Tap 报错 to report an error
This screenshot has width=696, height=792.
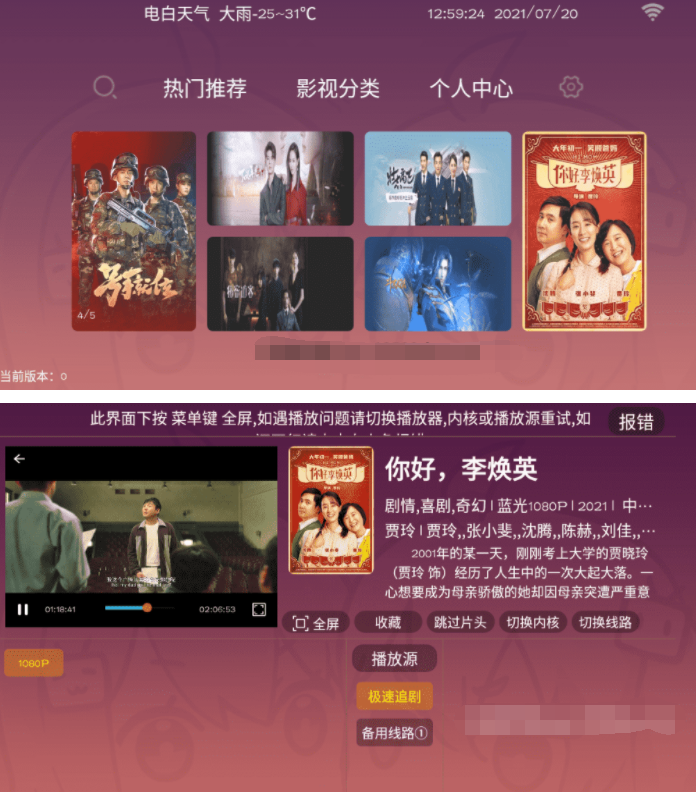pyautogui.click(x=636, y=421)
